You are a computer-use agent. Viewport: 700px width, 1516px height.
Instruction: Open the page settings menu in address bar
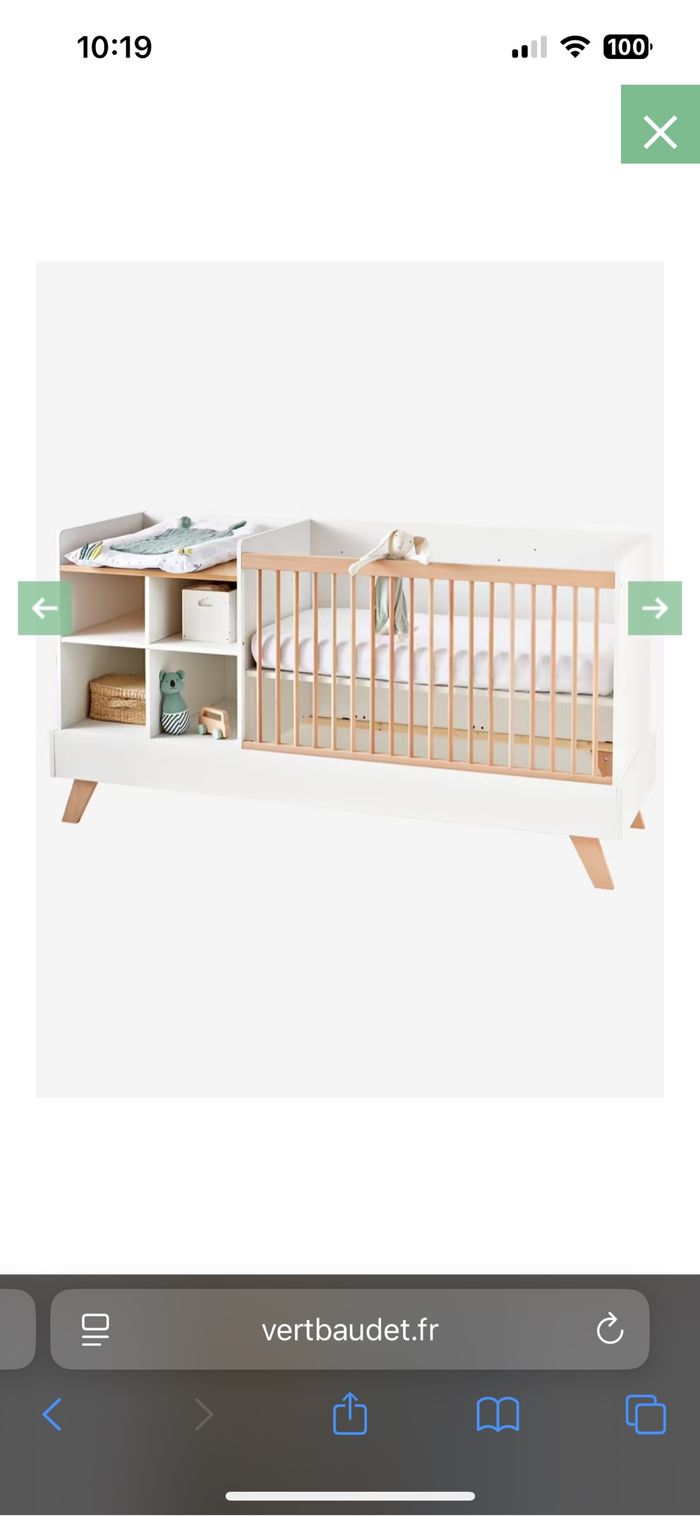coord(95,1329)
